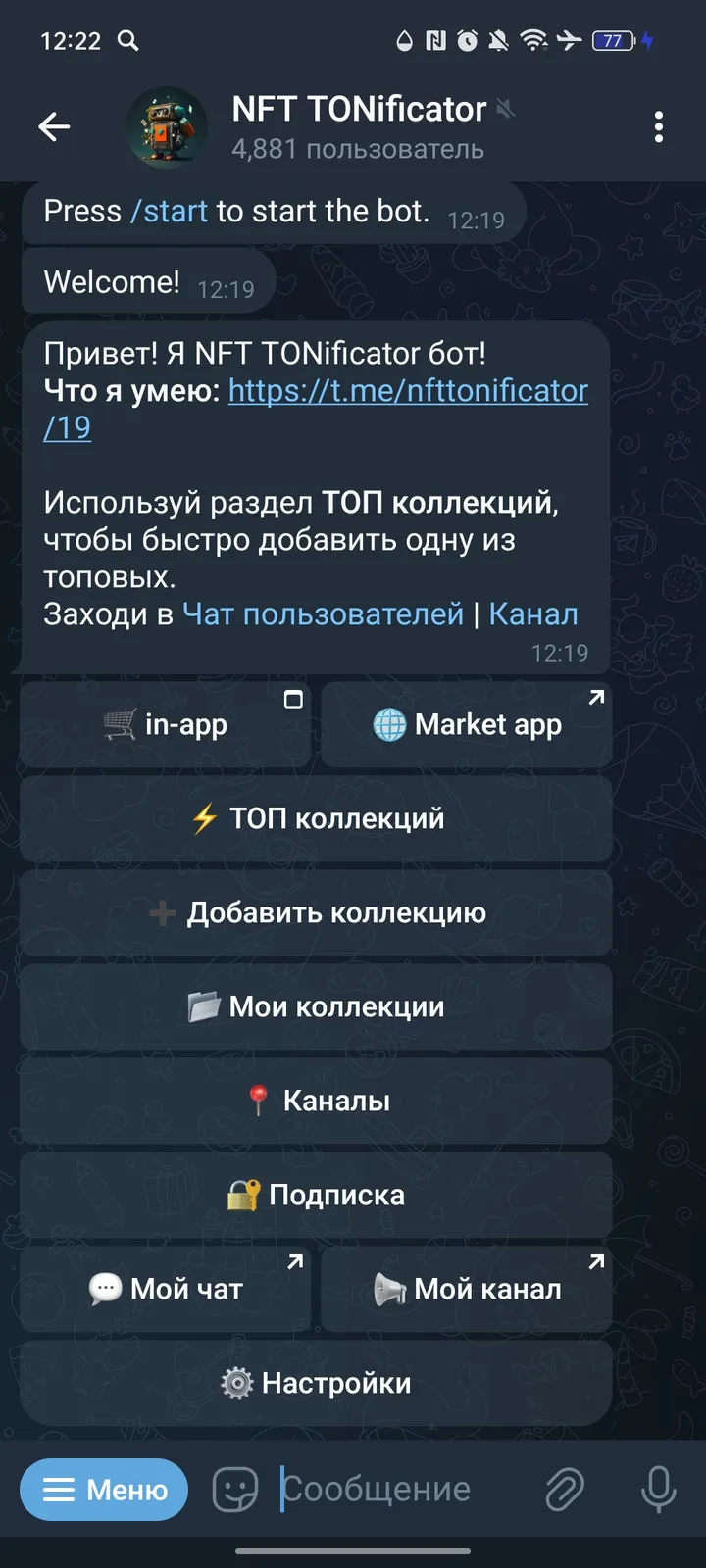This screenshot has width=706, height=1568.
Task: Tap the external link arrow on Мой чат
Action: (295, 1263)
